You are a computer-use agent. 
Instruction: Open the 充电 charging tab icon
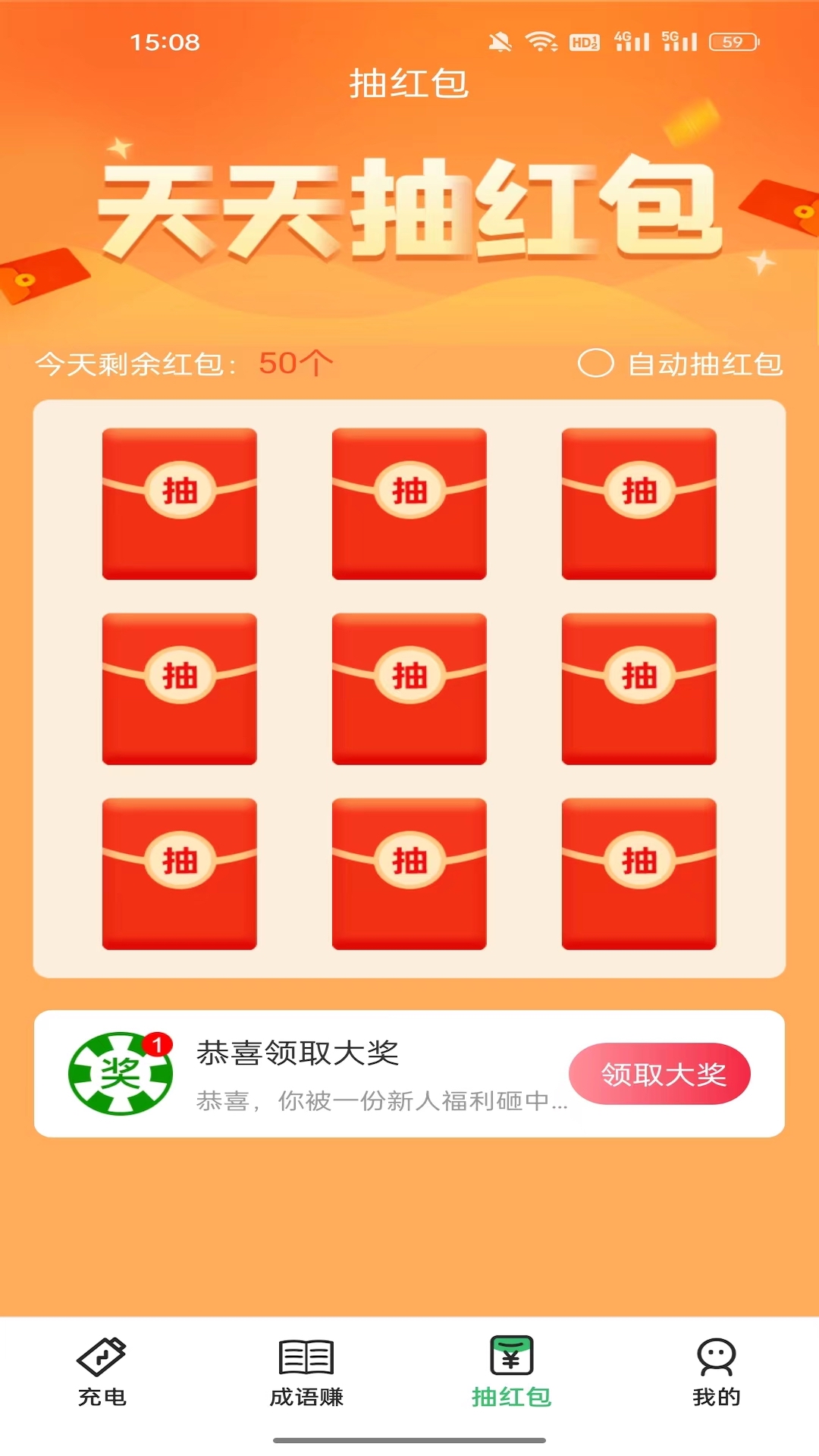click(x=102, y=1365)
